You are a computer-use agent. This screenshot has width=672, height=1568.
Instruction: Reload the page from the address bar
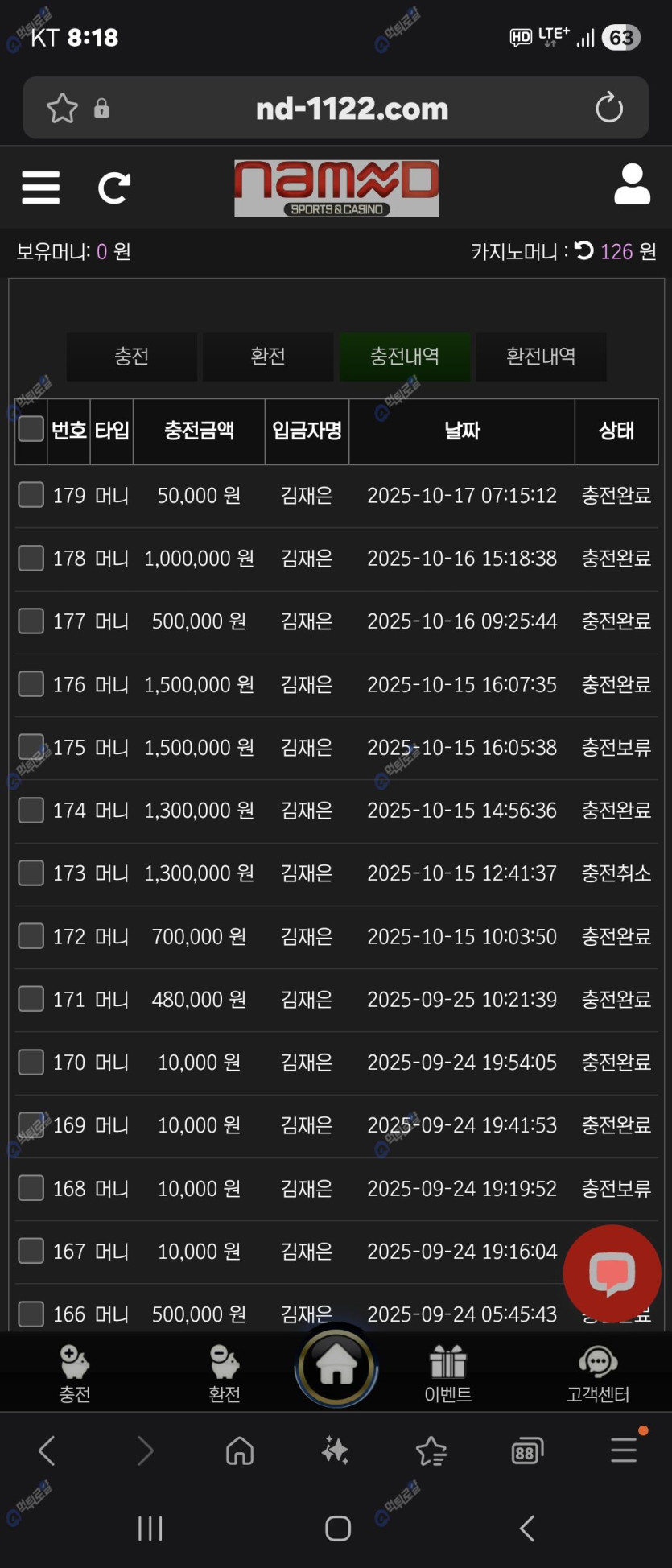pos(609,108)
